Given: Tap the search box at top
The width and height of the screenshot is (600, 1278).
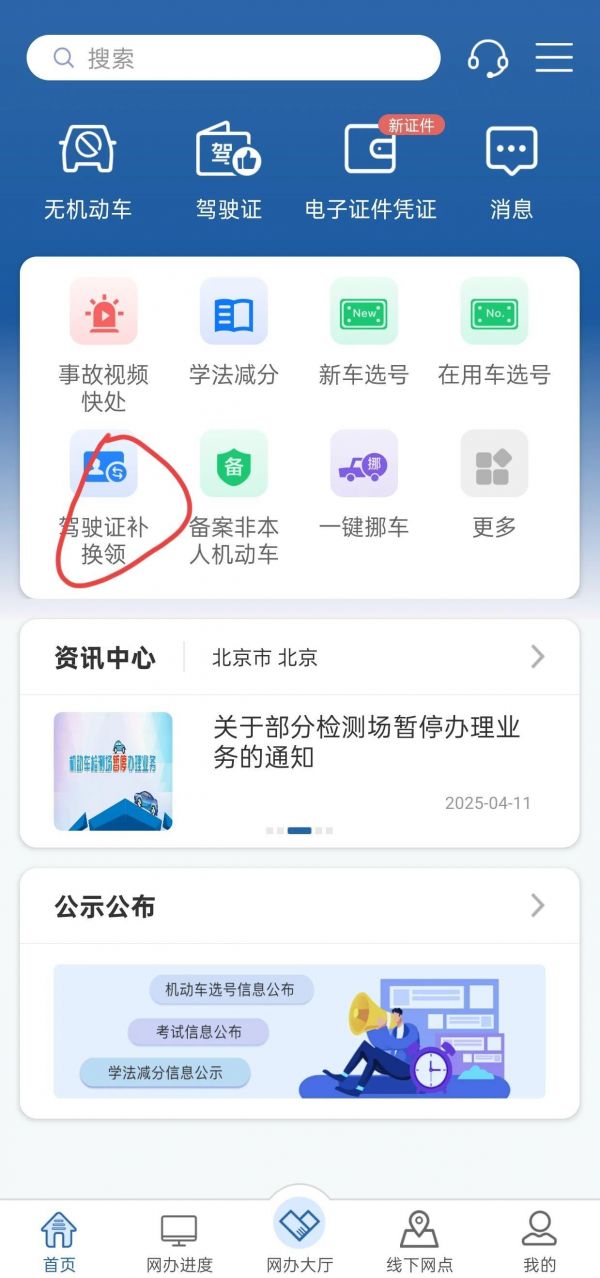Looking at the screenshot, I should pyautogui.click(x=233, y=58).
